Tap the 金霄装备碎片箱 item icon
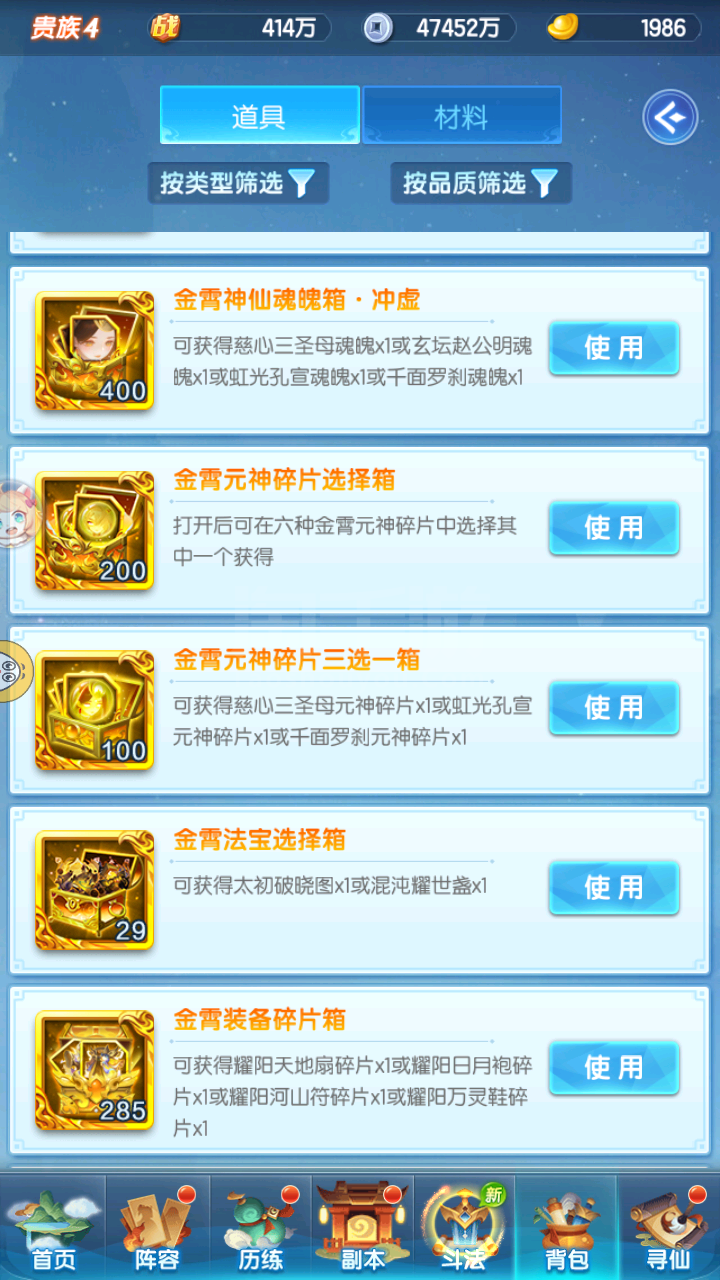Viewport: 720px width, 1280px height. pyautogui.click(x=94, y=1070)
